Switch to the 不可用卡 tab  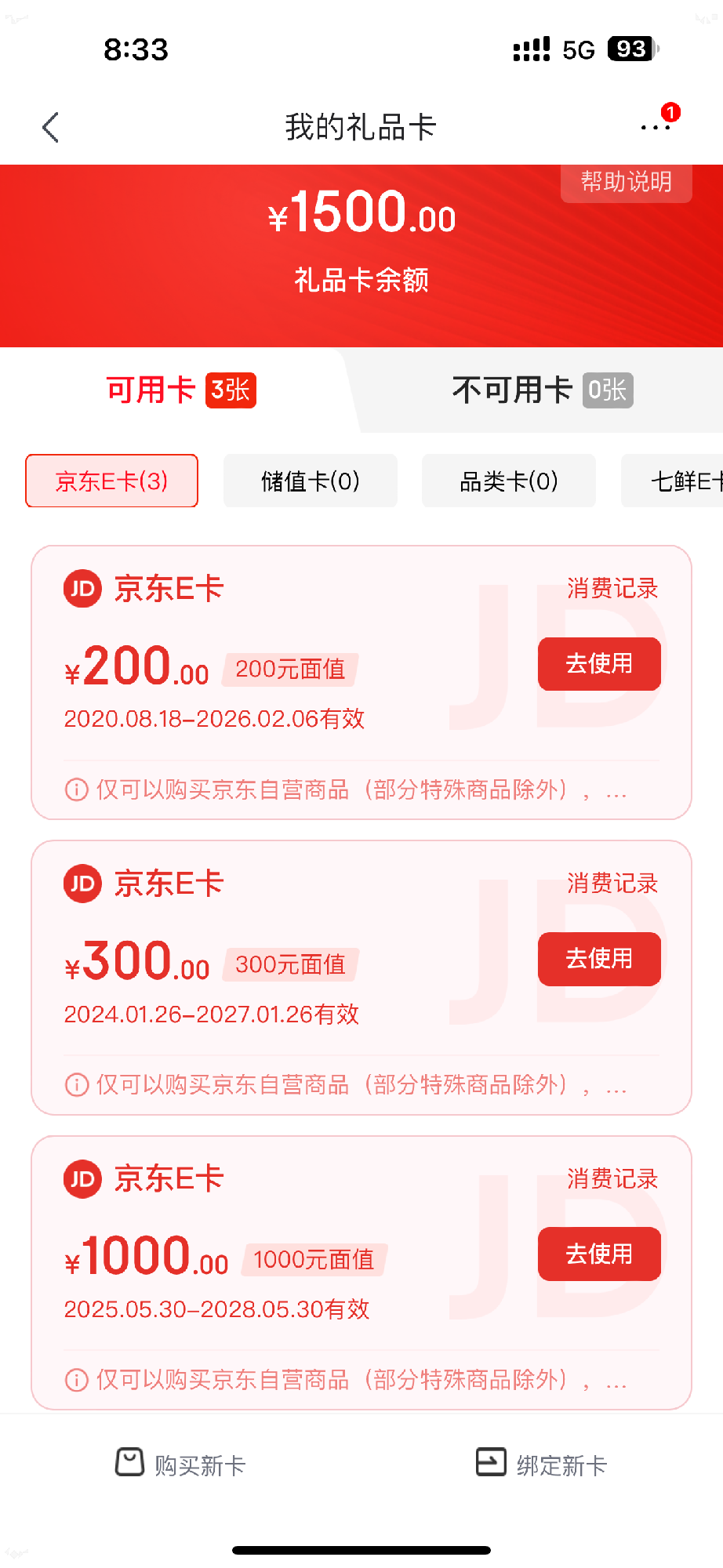541,390
